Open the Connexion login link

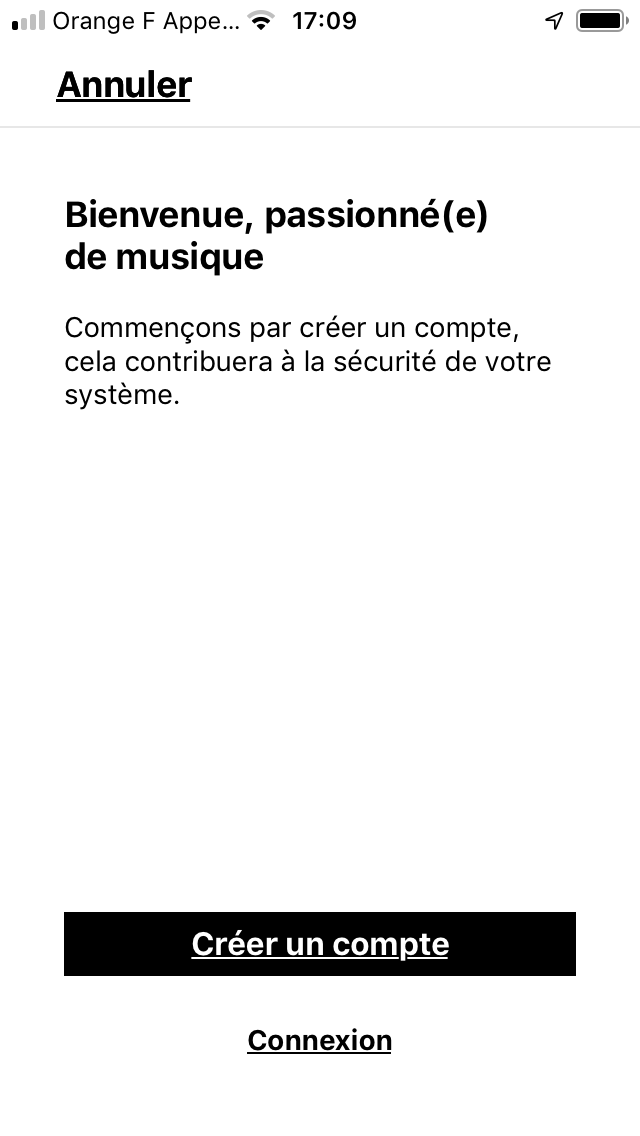coord(319,1040)
